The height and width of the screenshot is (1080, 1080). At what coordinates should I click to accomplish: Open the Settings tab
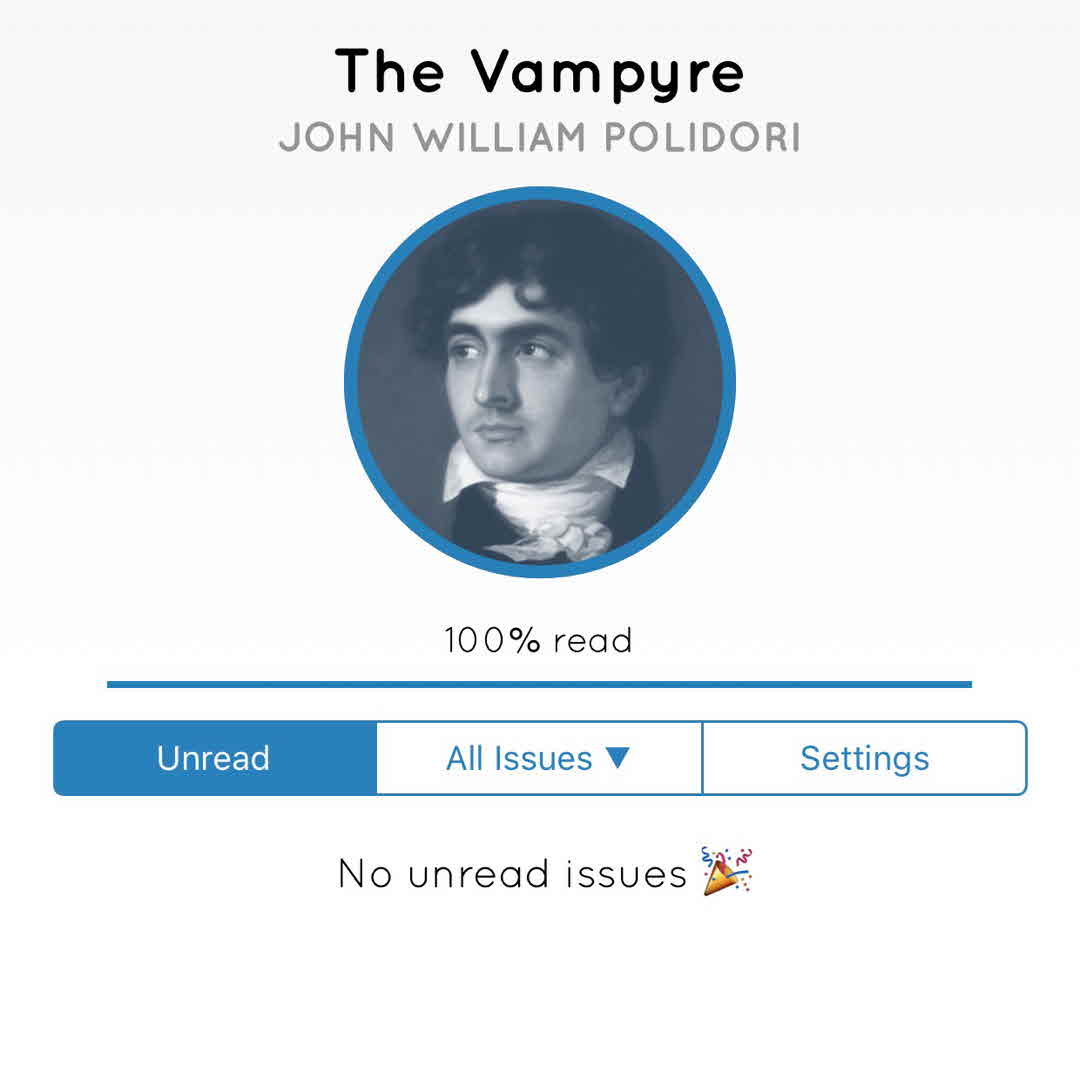864,758
